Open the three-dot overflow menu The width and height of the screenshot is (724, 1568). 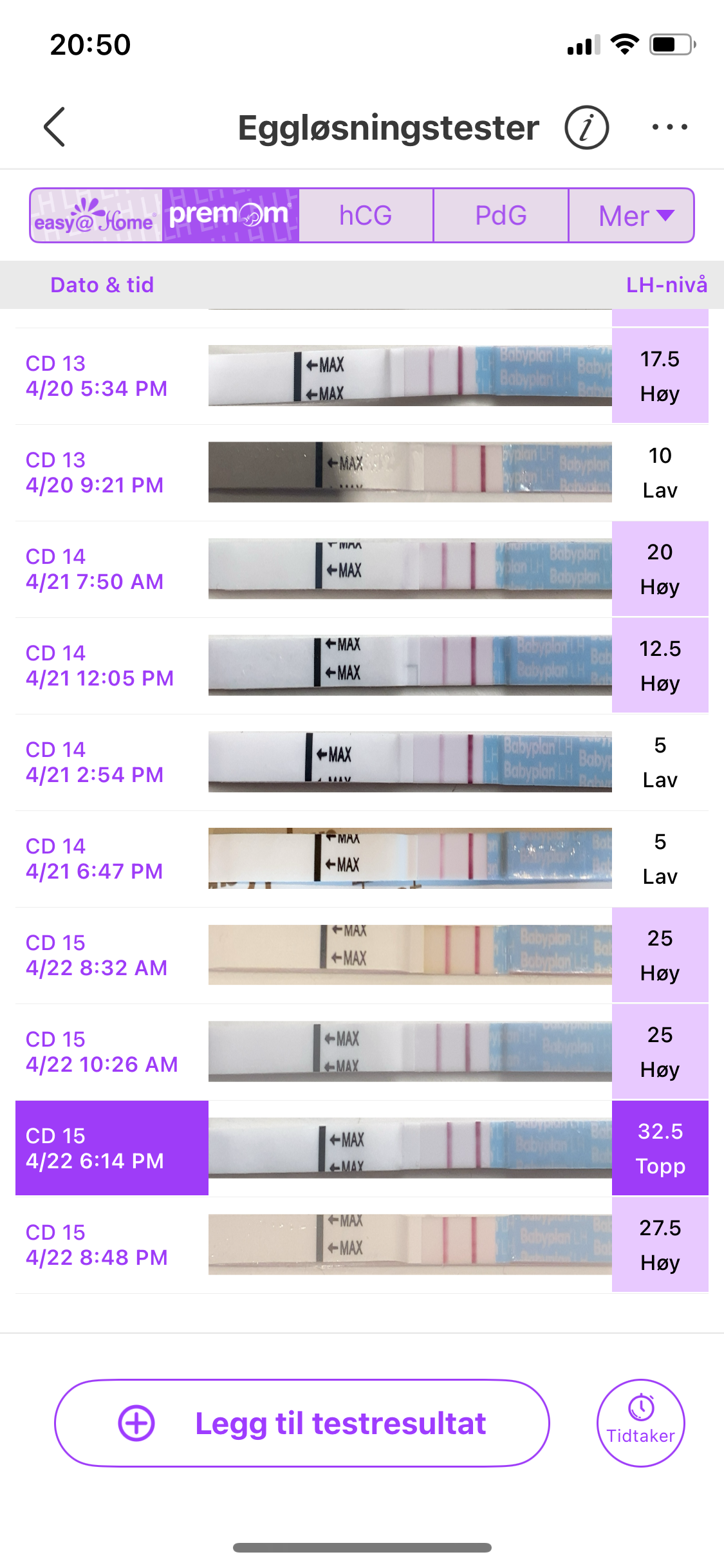[669, 127]
